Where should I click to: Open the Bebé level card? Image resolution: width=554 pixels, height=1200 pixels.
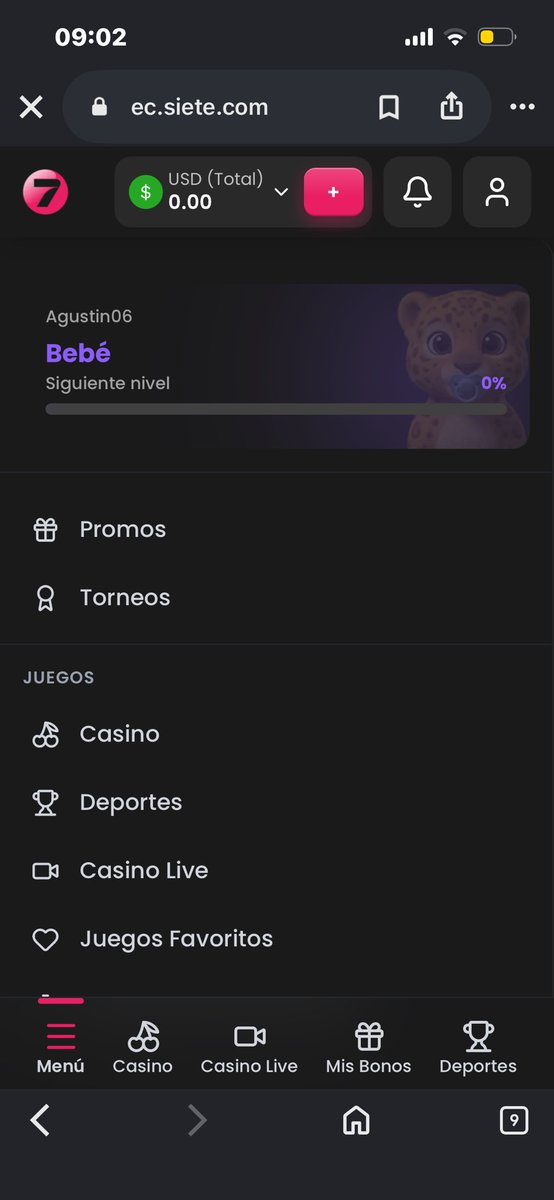(277, 366)
